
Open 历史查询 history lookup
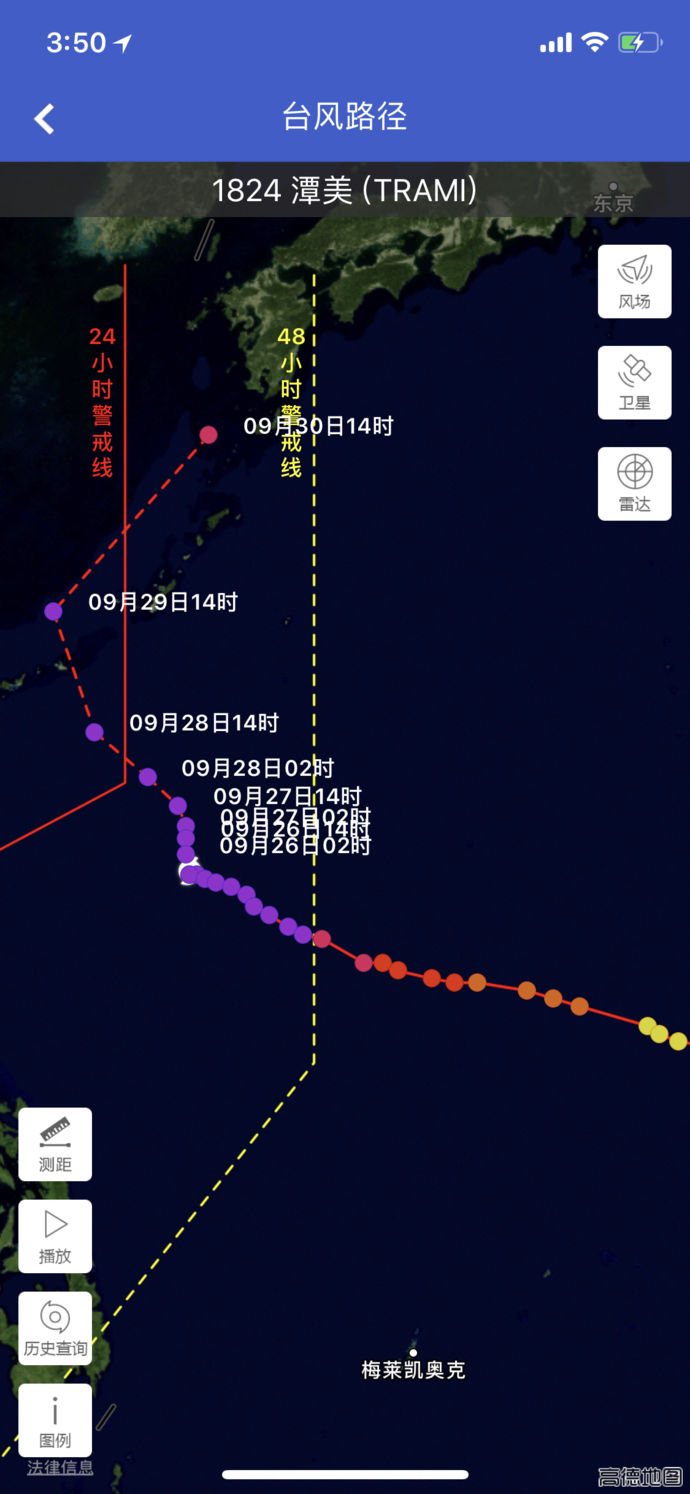(55, 1329)
